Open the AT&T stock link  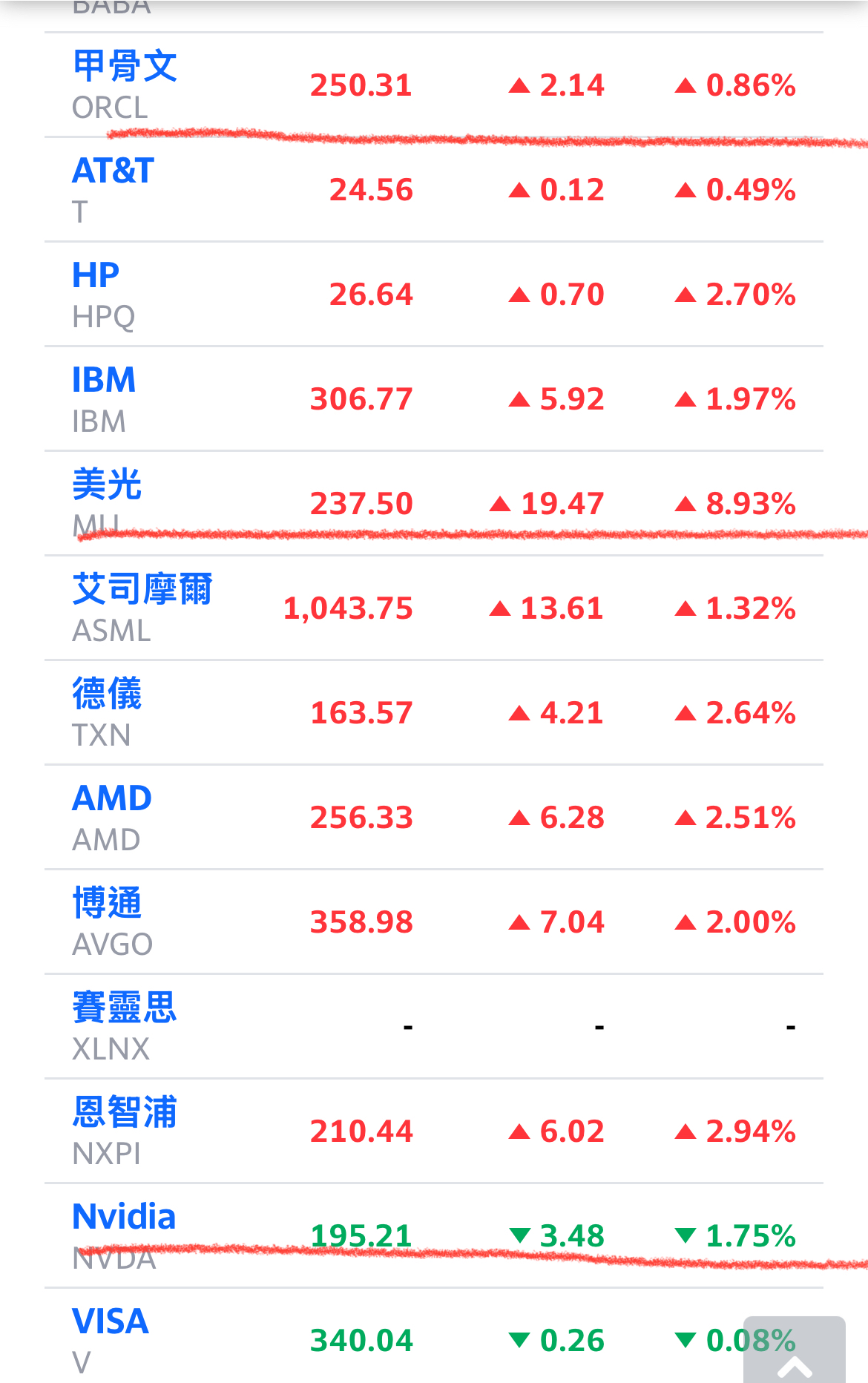113,171
